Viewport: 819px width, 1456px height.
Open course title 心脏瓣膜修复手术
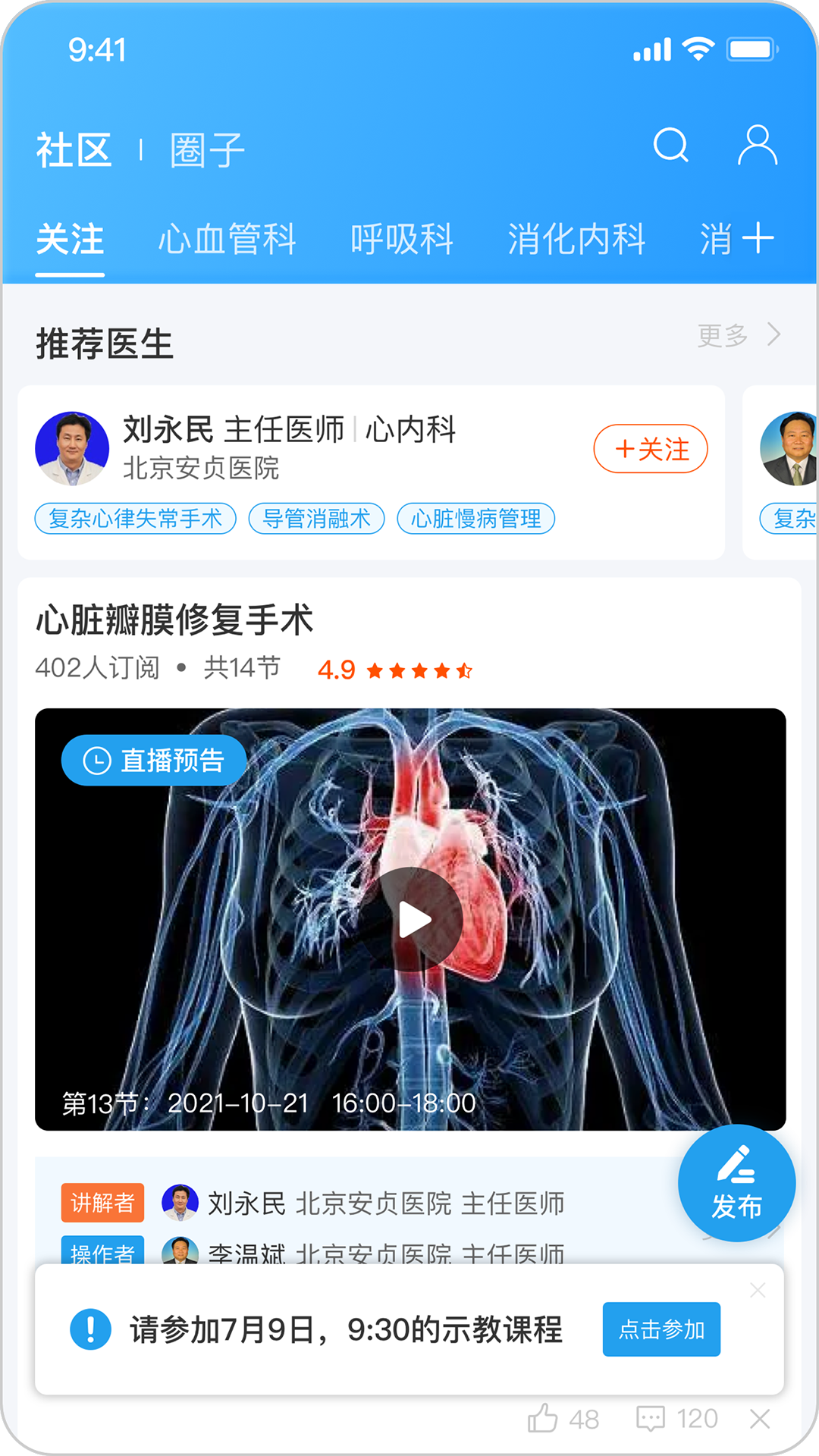pos(176,620)
